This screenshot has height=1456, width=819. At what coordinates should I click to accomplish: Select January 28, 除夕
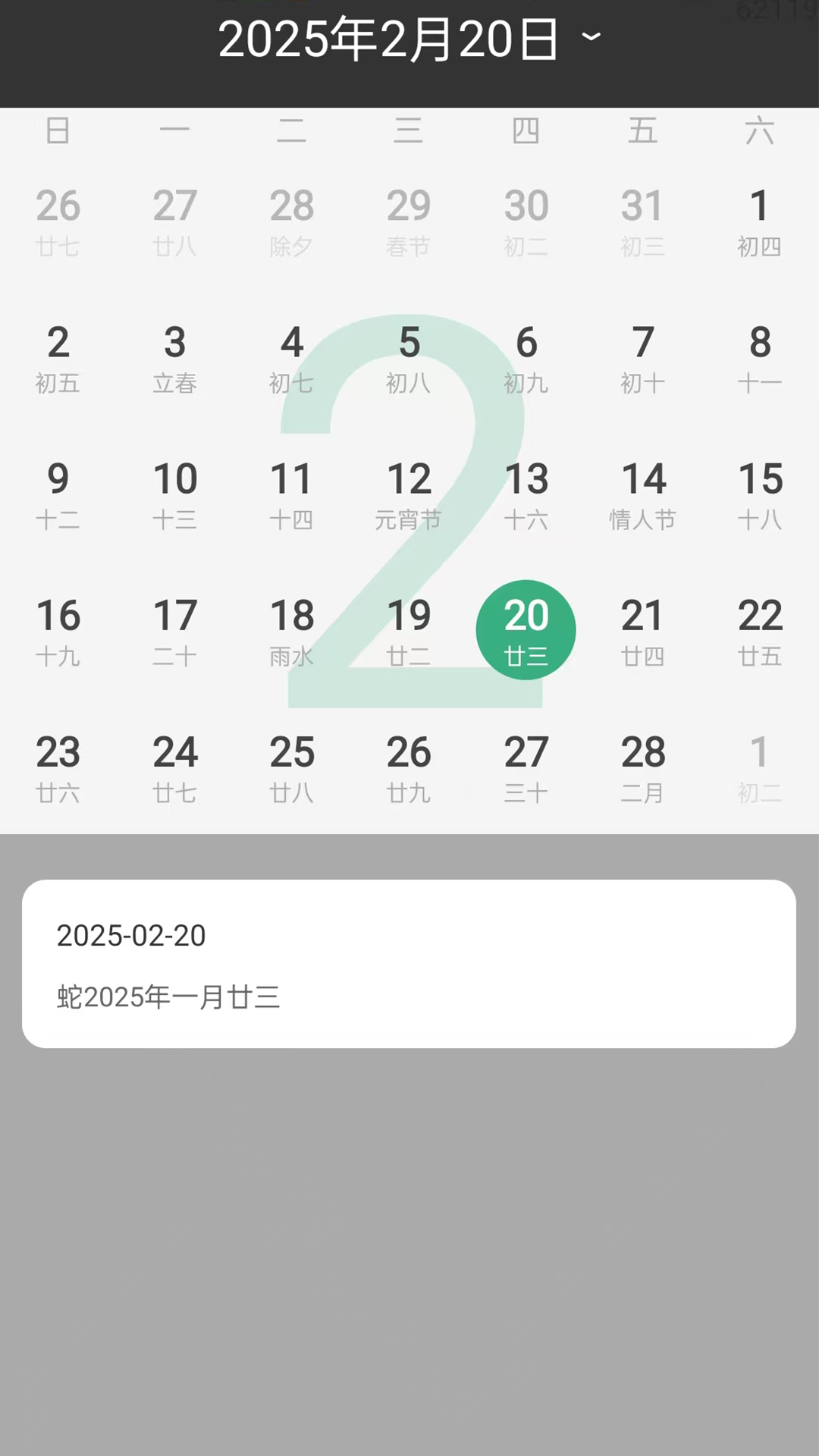tap(292, 221)
